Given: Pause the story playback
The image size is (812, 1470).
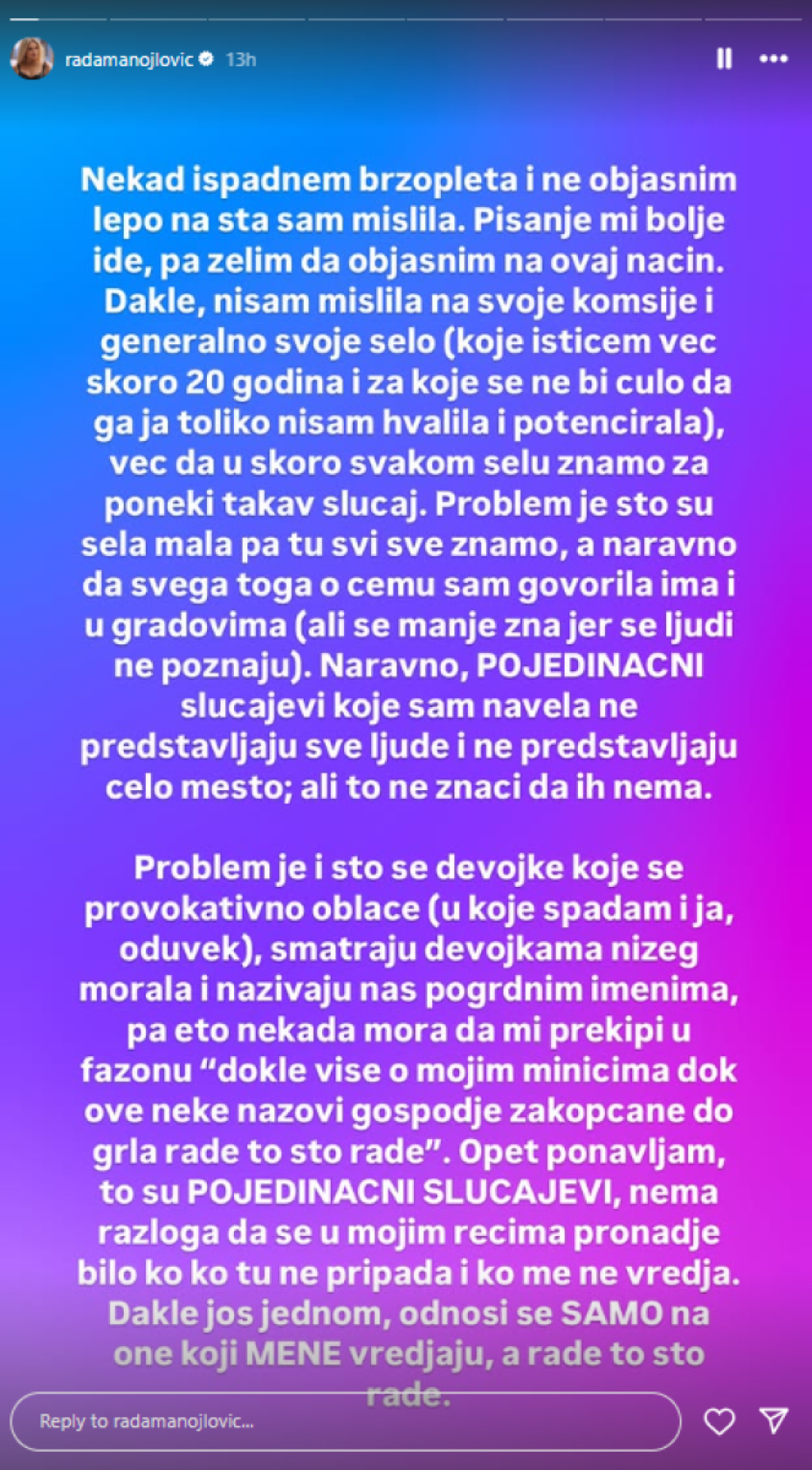Looking at the screenshot, I should (x=724, y=59).
